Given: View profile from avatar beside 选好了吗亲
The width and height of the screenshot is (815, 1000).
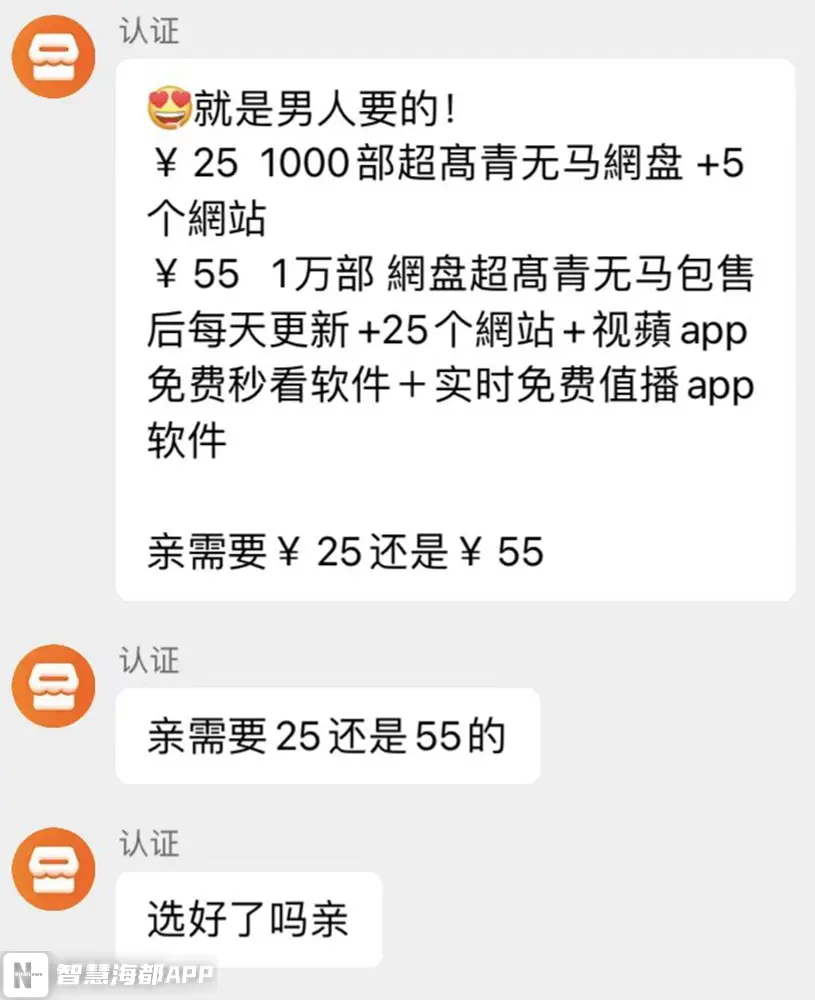Looking at the screenshot, I should click(x=53, y=868).
